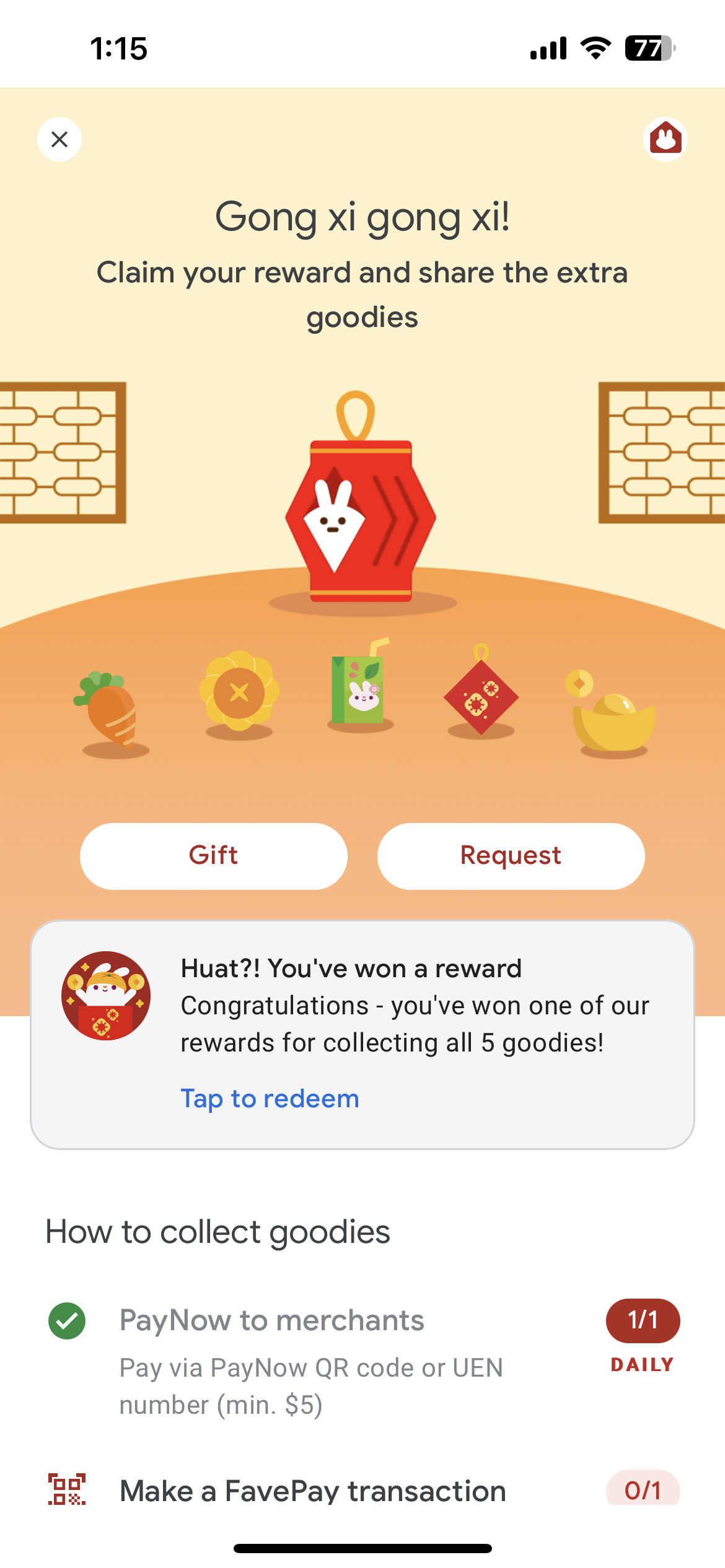Tap the Gift button

(214, 856)
